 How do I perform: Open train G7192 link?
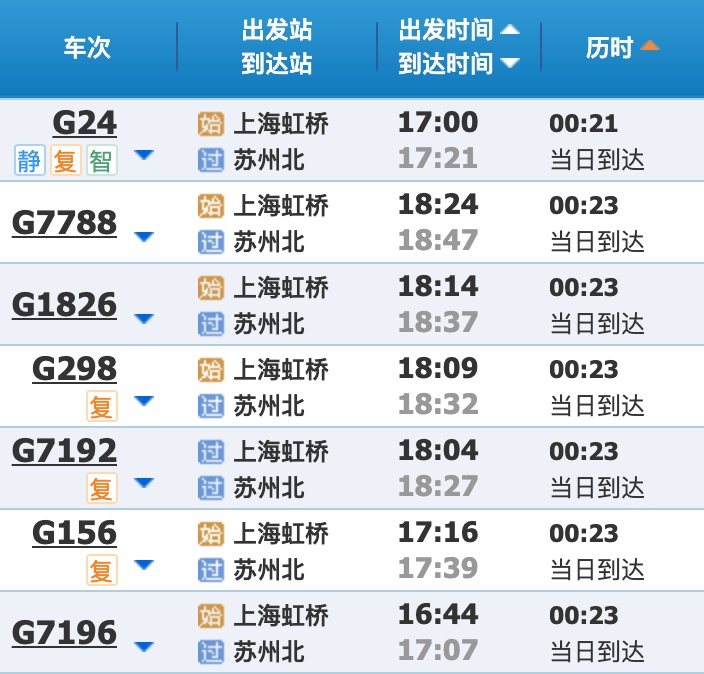pyautogui.click(x=64, y=451)
